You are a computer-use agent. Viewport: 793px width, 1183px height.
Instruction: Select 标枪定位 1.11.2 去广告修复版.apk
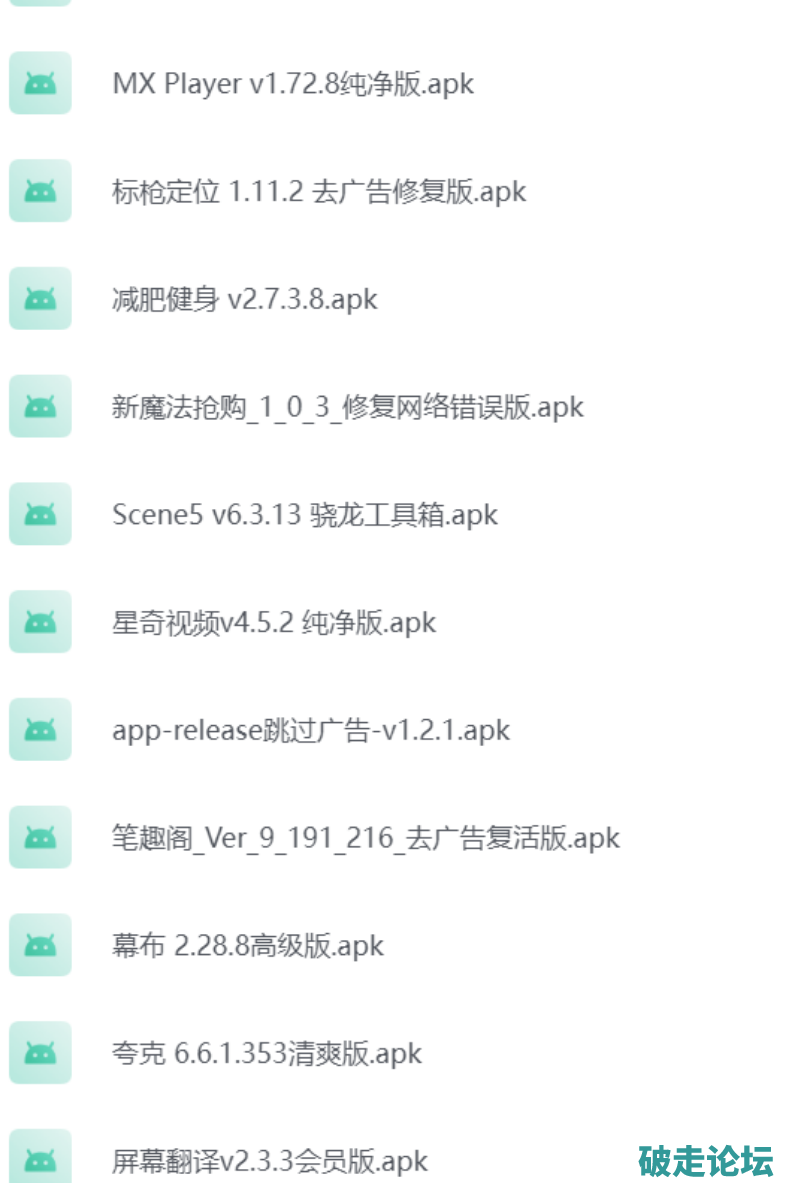318,191
